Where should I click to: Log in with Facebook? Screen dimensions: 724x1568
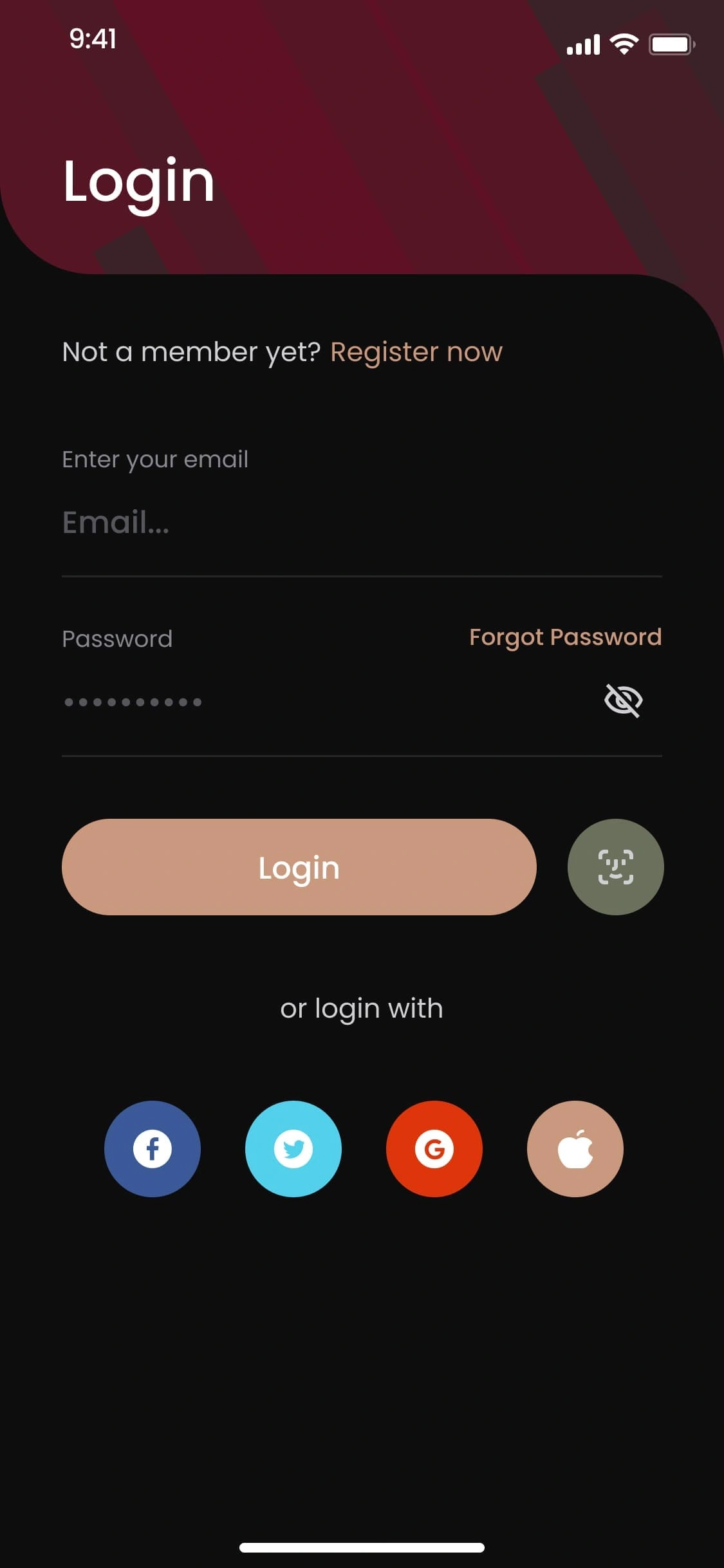(153, 1149)
